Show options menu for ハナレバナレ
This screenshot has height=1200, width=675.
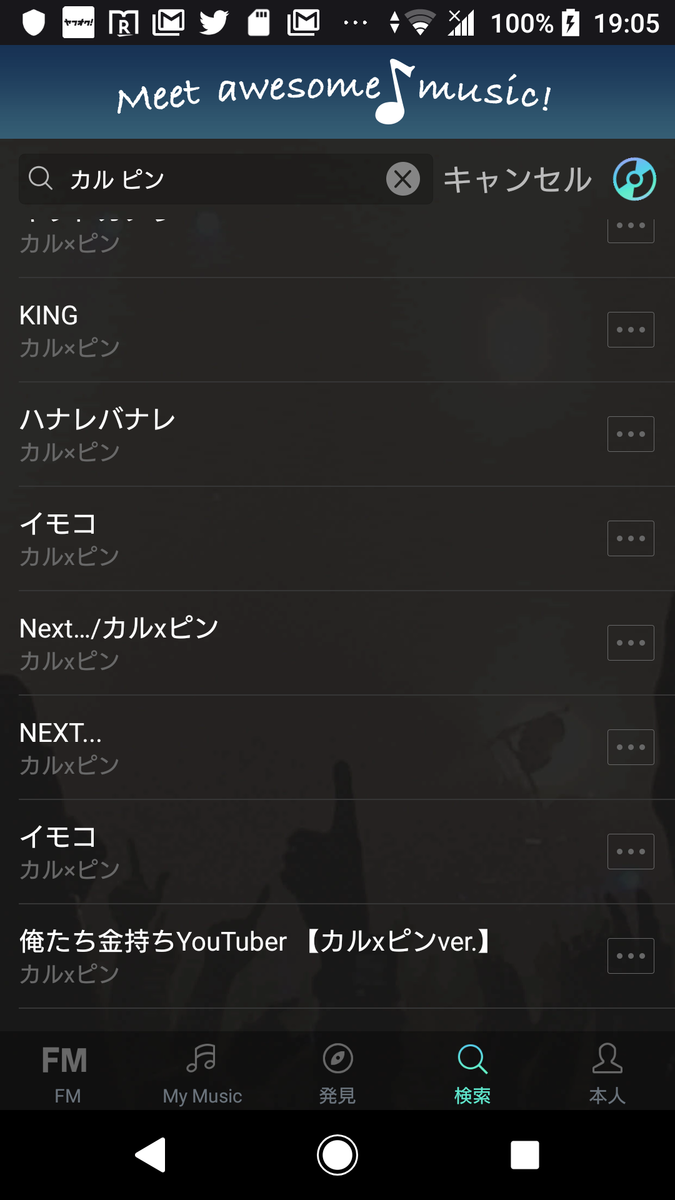631,434
